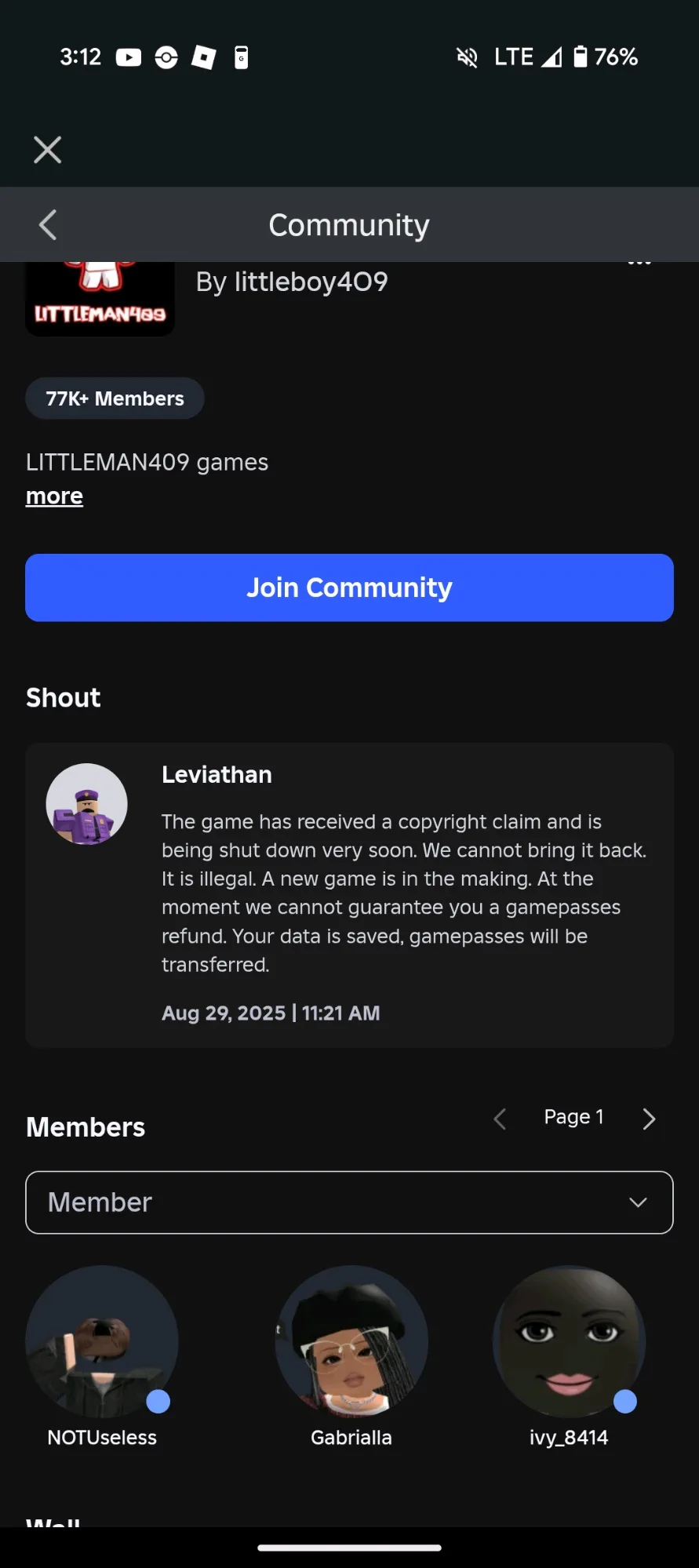The height and width of the screenshot is (1568, 699).
Task: Open Leviathan's avatar in the shout
Action: pos(87,804)
